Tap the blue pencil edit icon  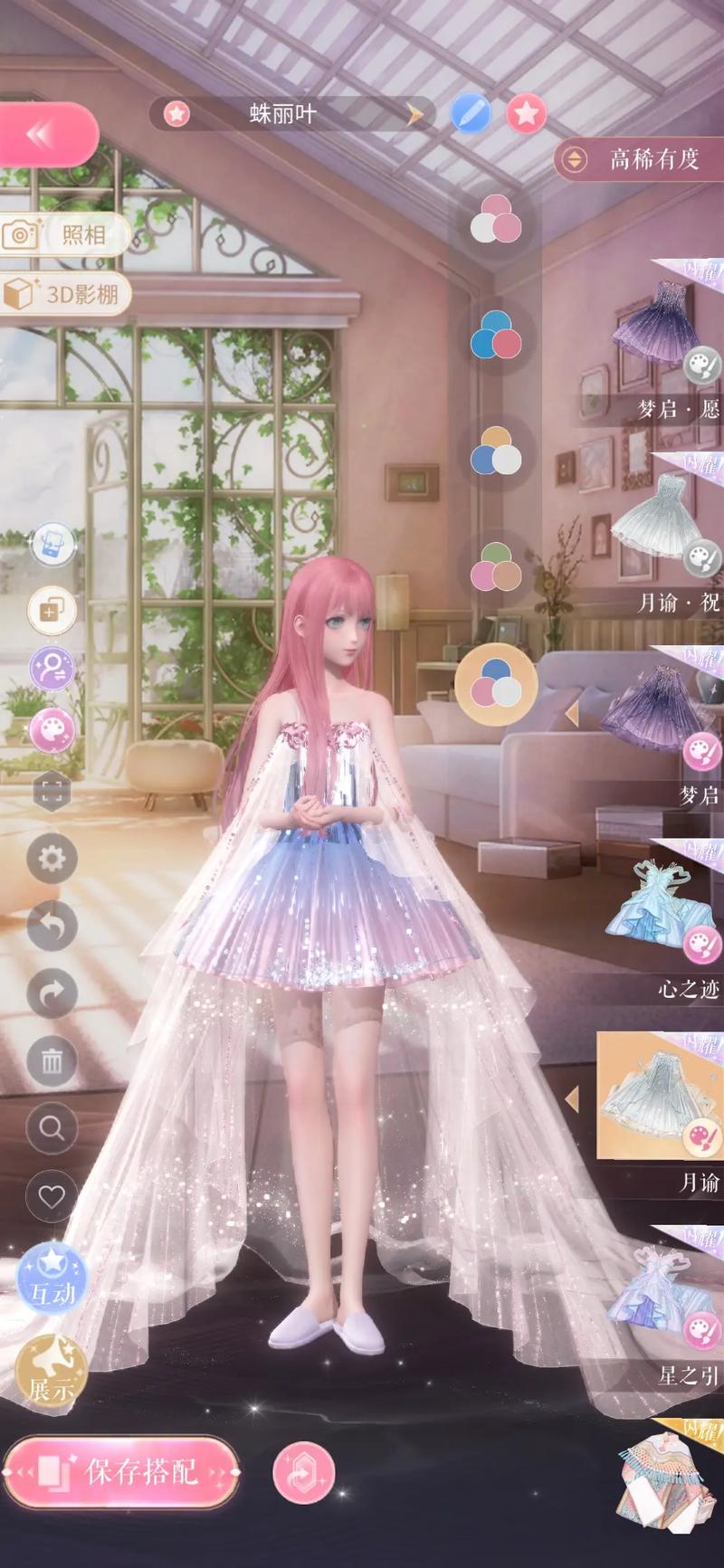coord(471,114)
